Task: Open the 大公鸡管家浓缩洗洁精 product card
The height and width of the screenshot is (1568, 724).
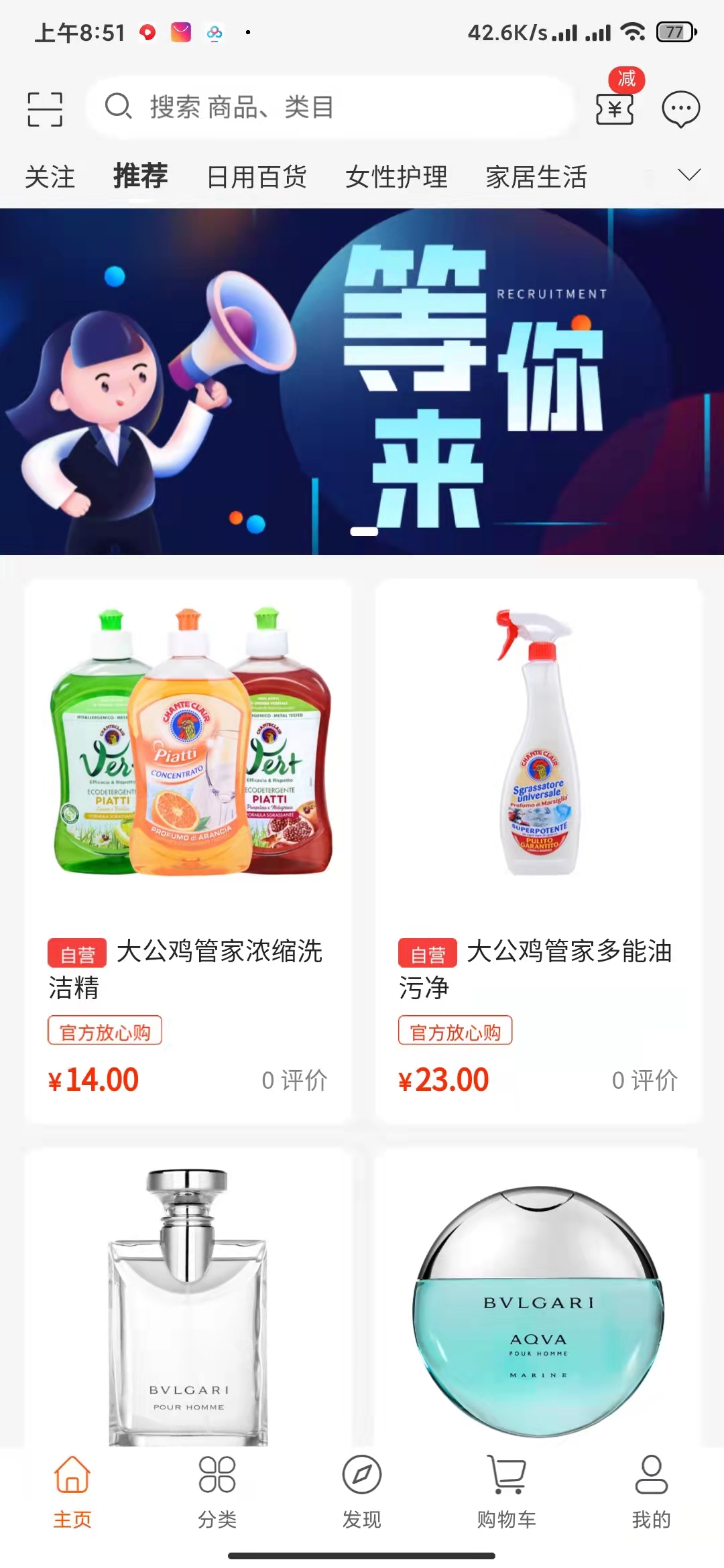Action: coord(188,851)
